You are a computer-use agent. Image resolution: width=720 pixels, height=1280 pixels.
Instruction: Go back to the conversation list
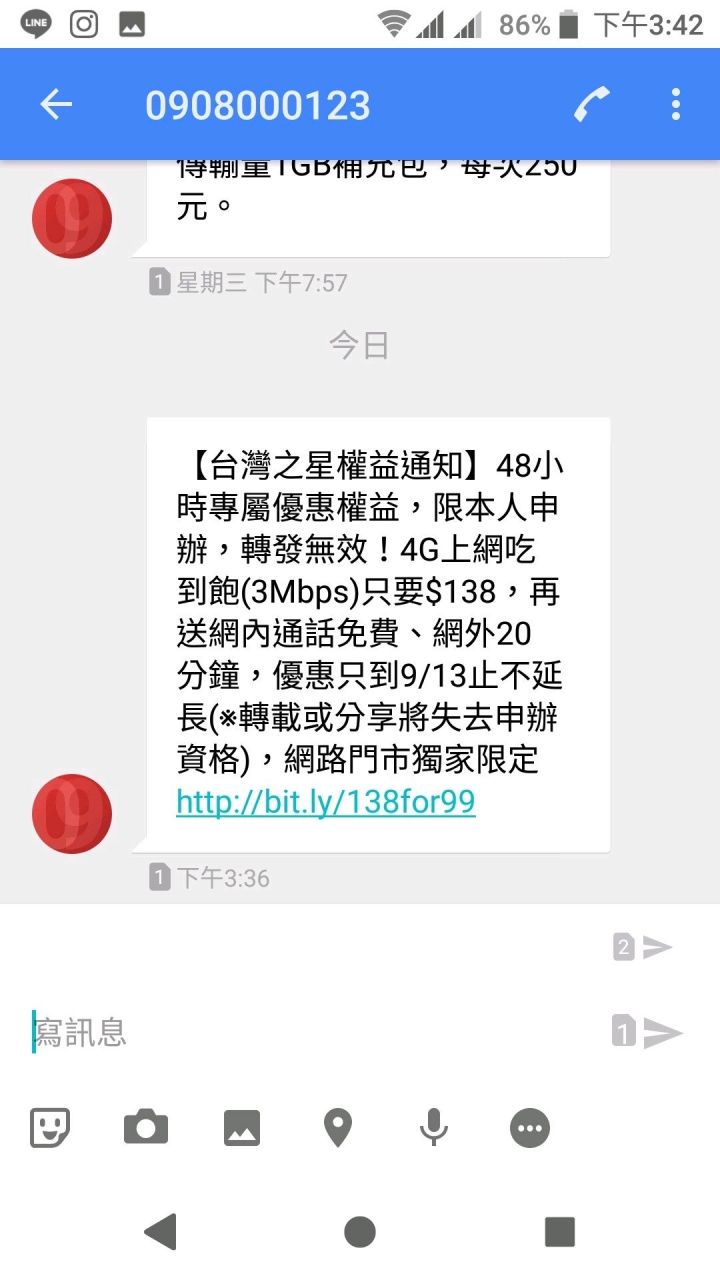click(x=56, y=105)
